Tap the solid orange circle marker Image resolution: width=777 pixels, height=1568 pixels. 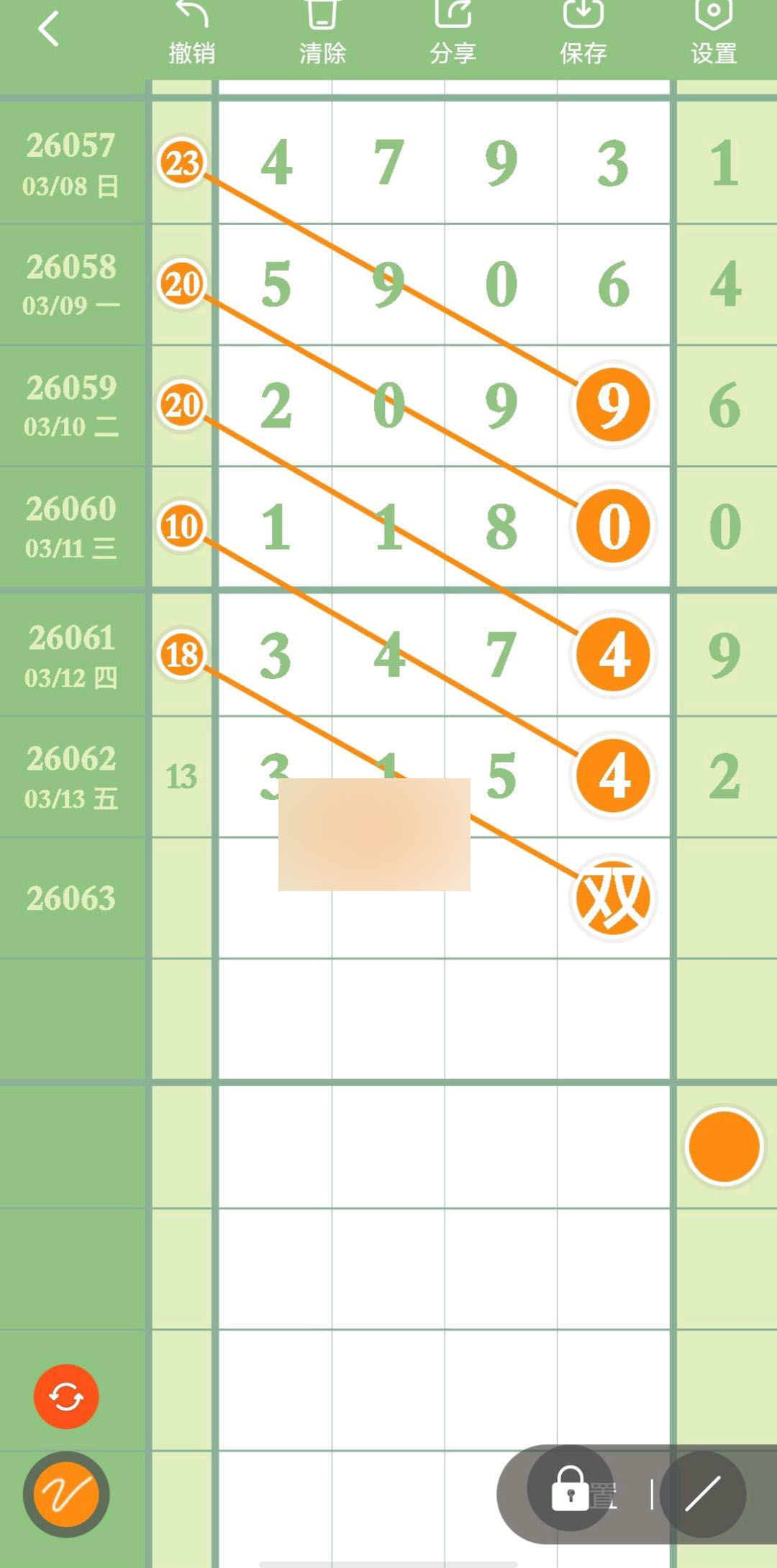point(724,1147)
